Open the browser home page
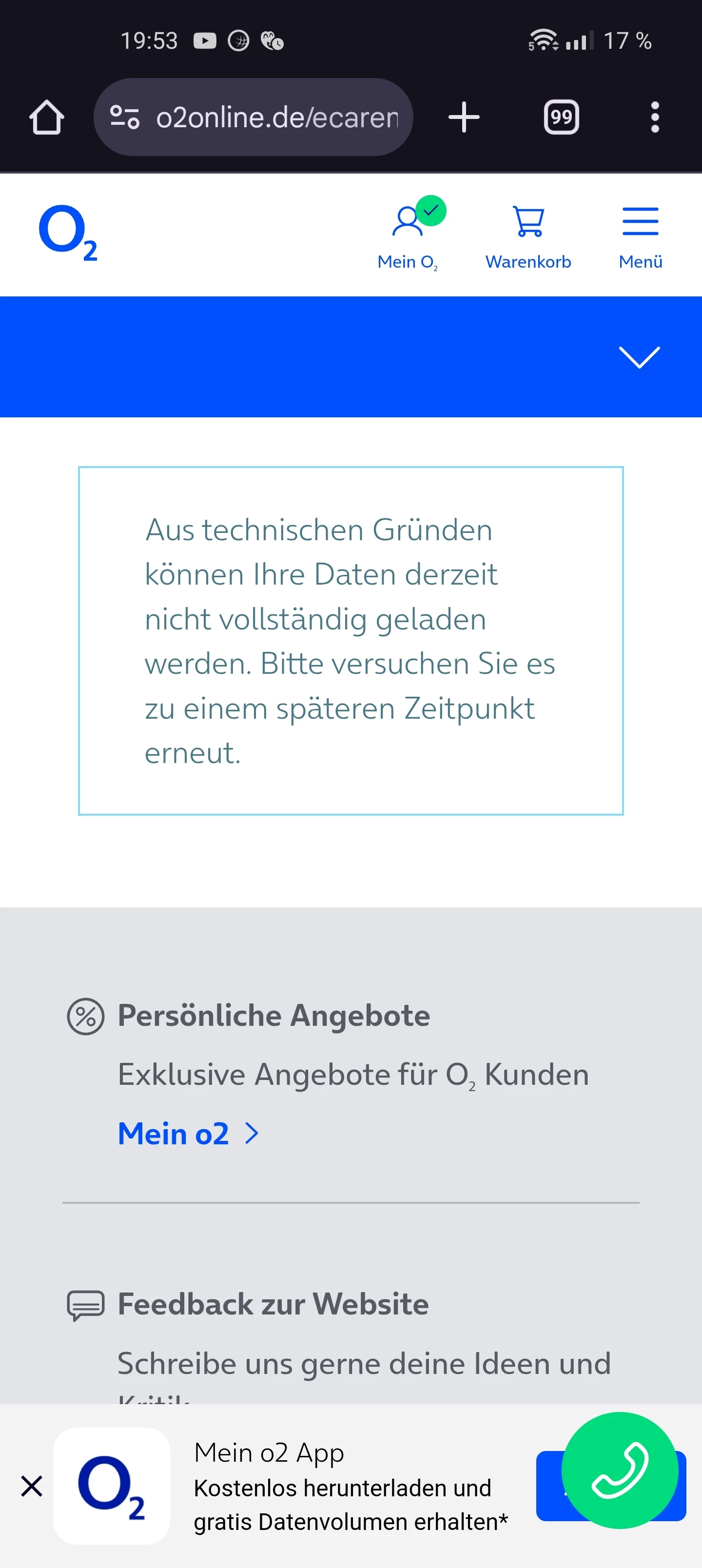 [46, 117]
